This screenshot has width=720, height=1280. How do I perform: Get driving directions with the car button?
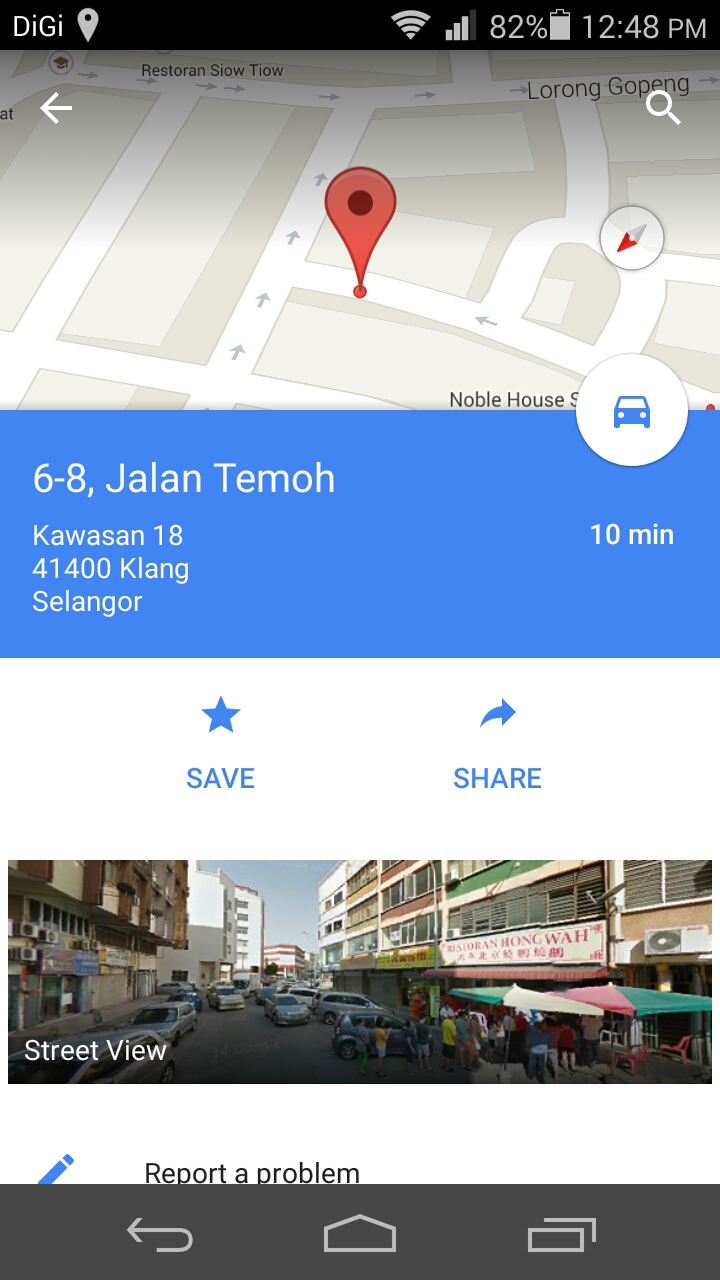click(x=632, y=411)
